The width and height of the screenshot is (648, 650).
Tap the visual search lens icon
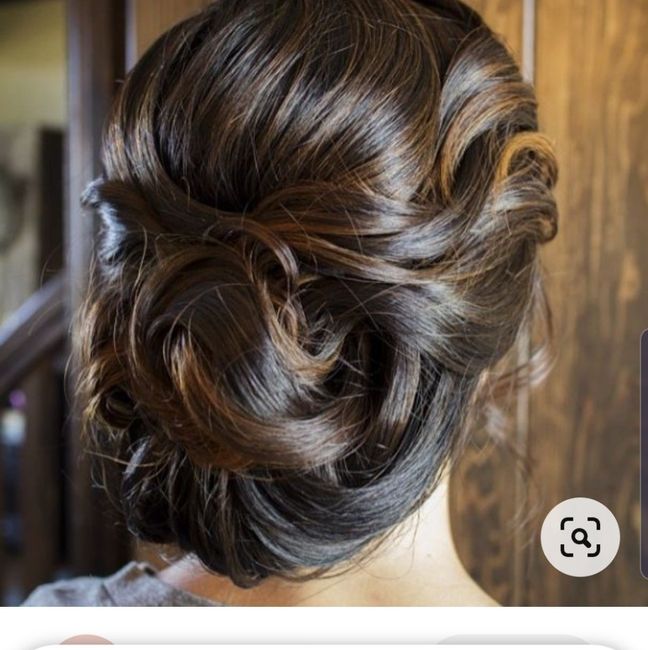coord(580,537)
